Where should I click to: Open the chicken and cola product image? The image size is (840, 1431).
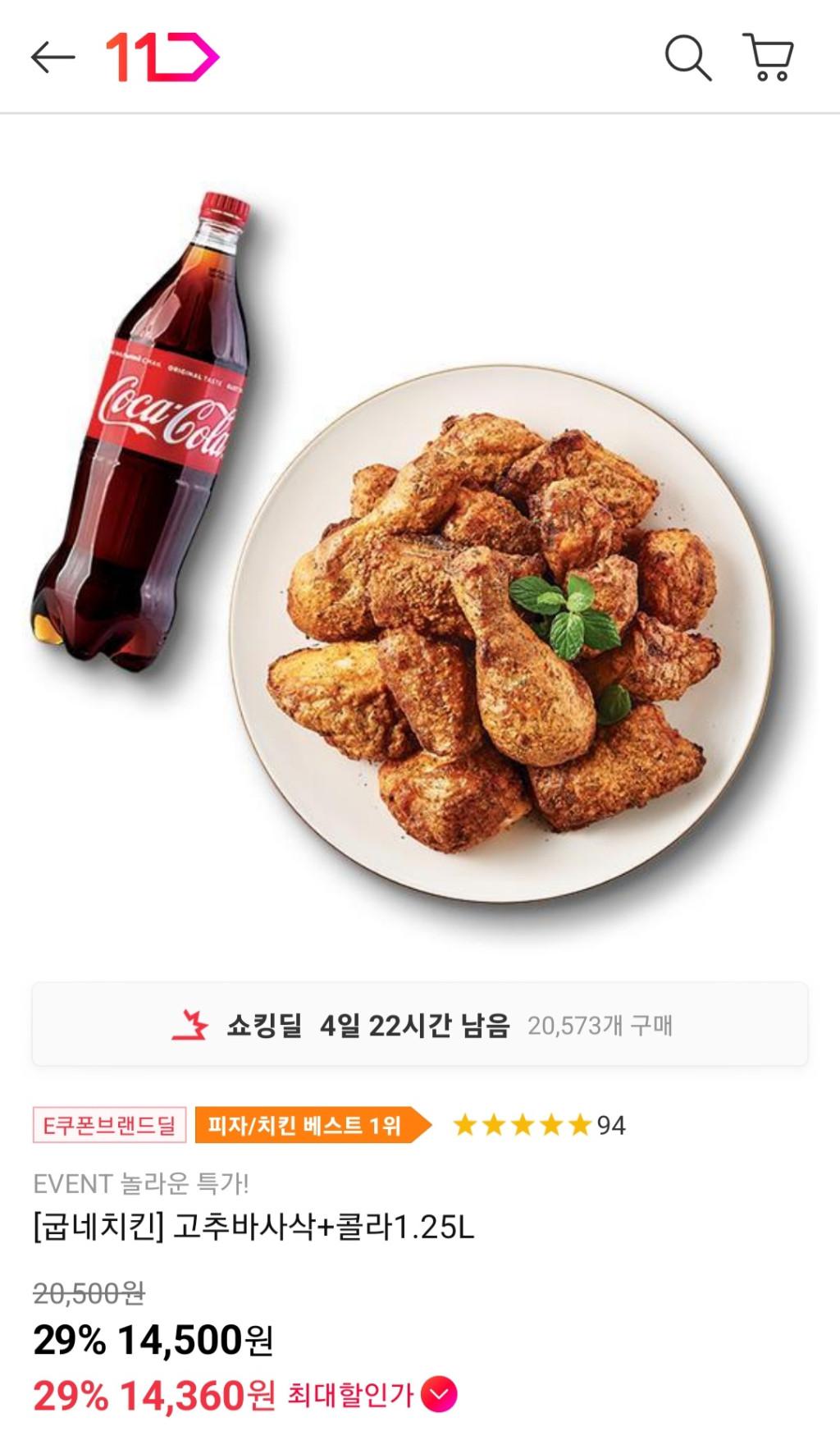[420, 542]
